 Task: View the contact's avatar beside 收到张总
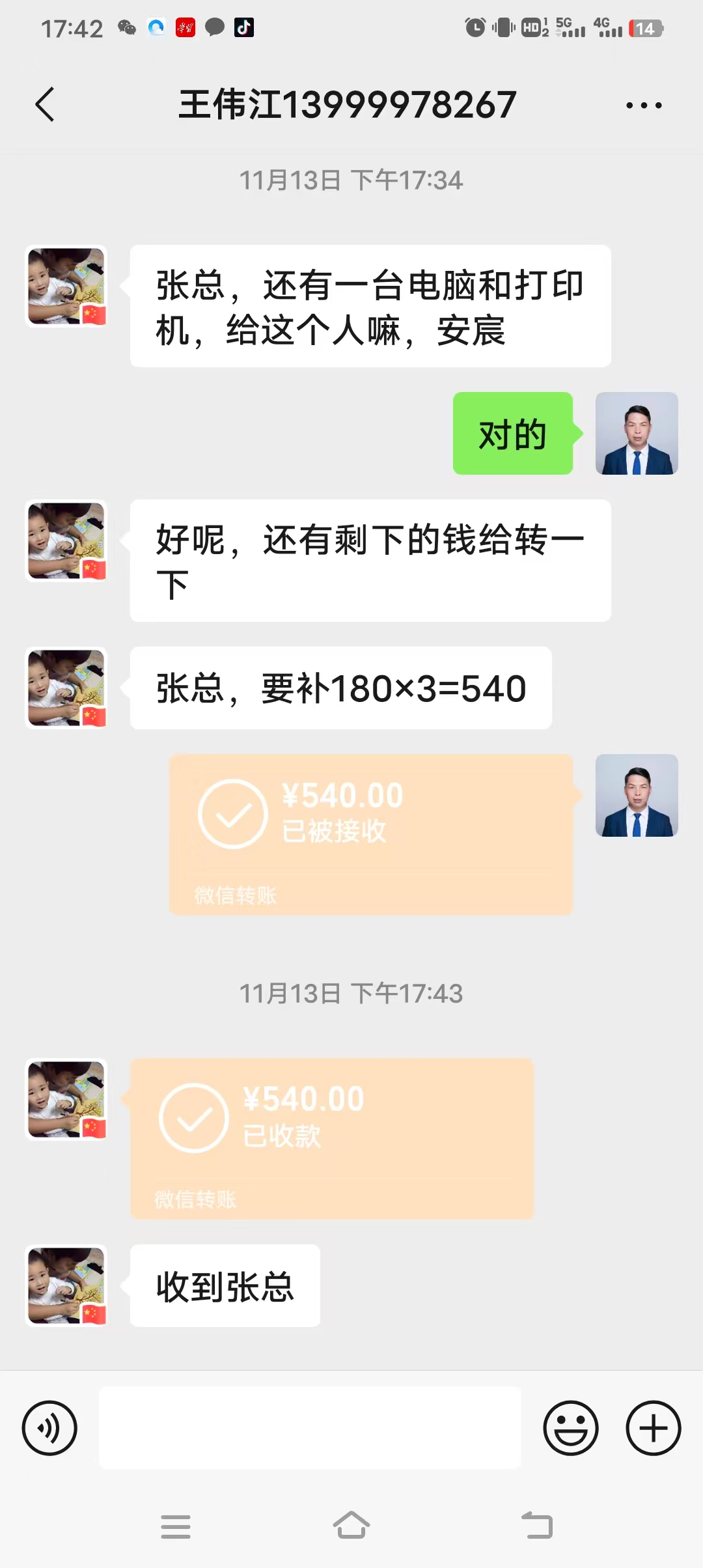click(x=66, y=1285)
